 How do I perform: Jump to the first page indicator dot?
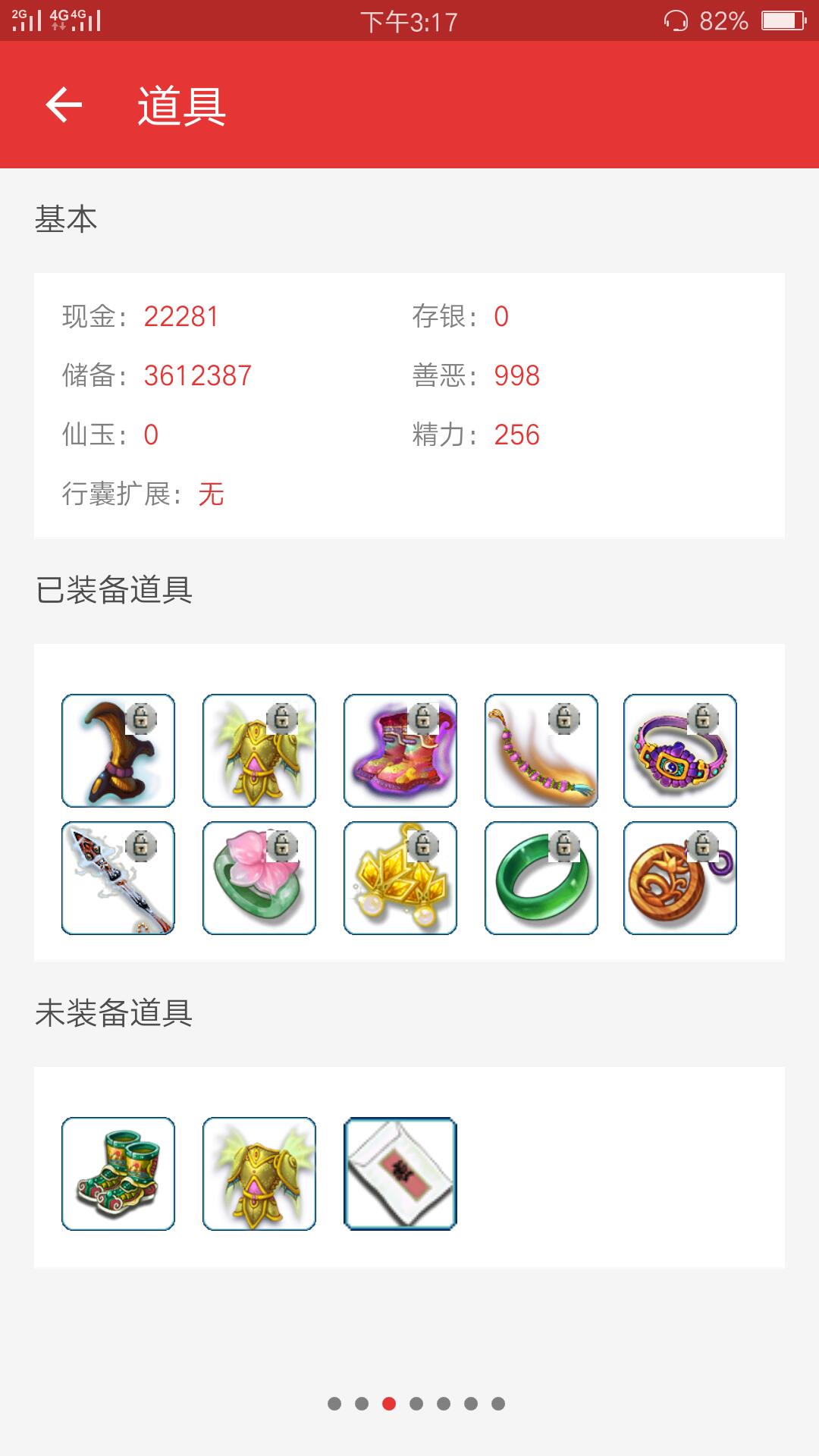coord(334,1404)
